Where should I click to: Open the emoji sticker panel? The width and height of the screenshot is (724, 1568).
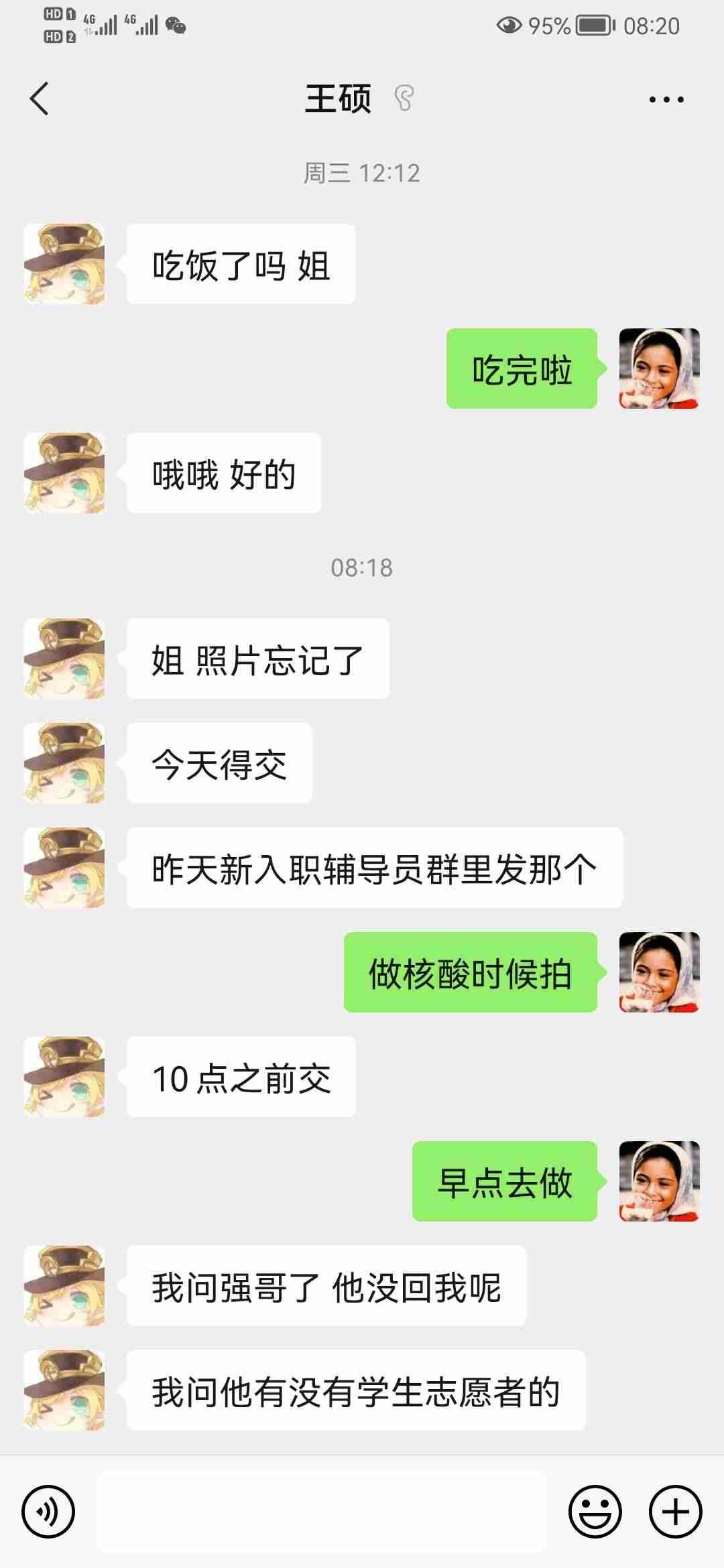595,1512
